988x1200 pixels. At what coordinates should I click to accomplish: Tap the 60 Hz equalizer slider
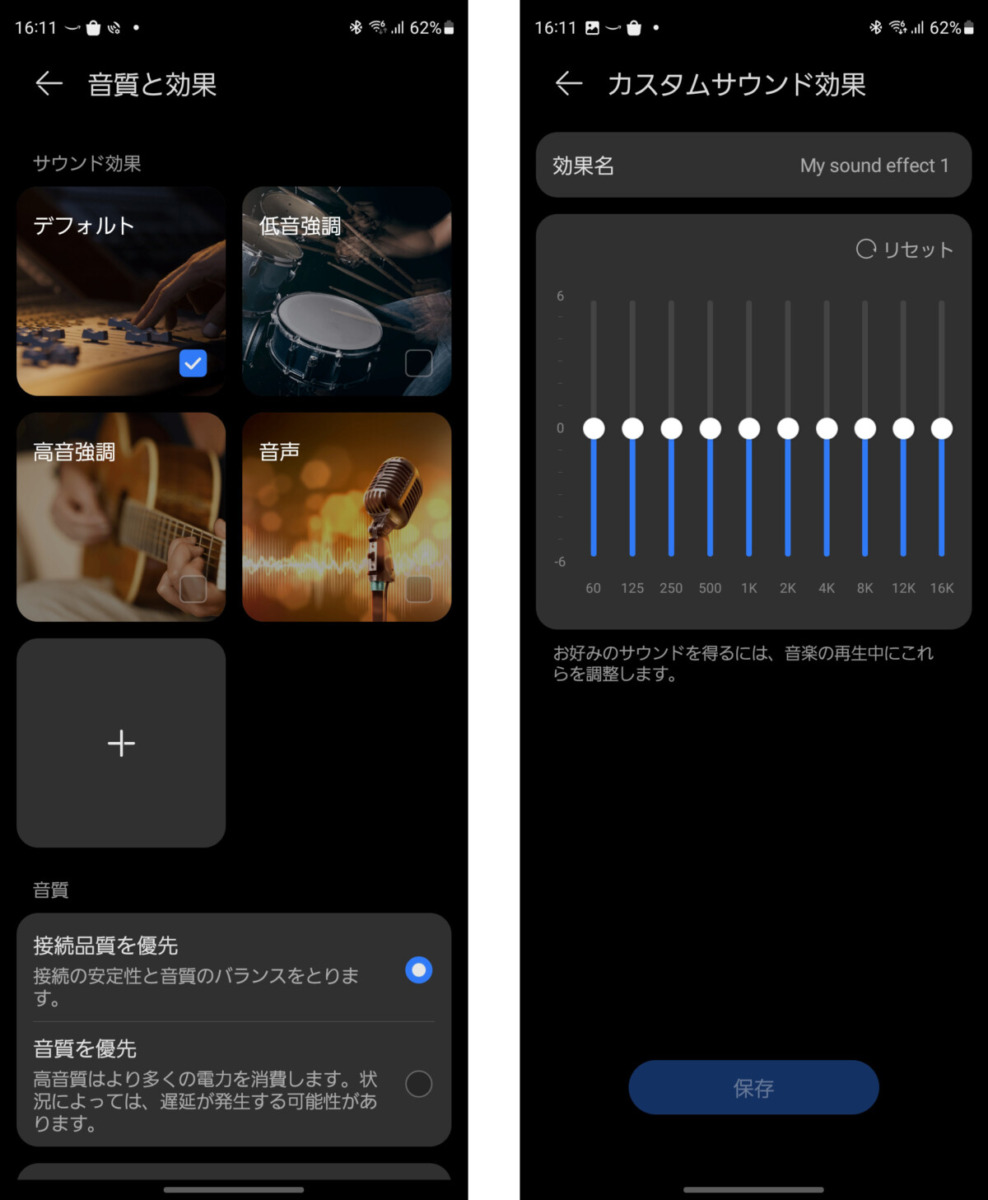coord(594,428)
